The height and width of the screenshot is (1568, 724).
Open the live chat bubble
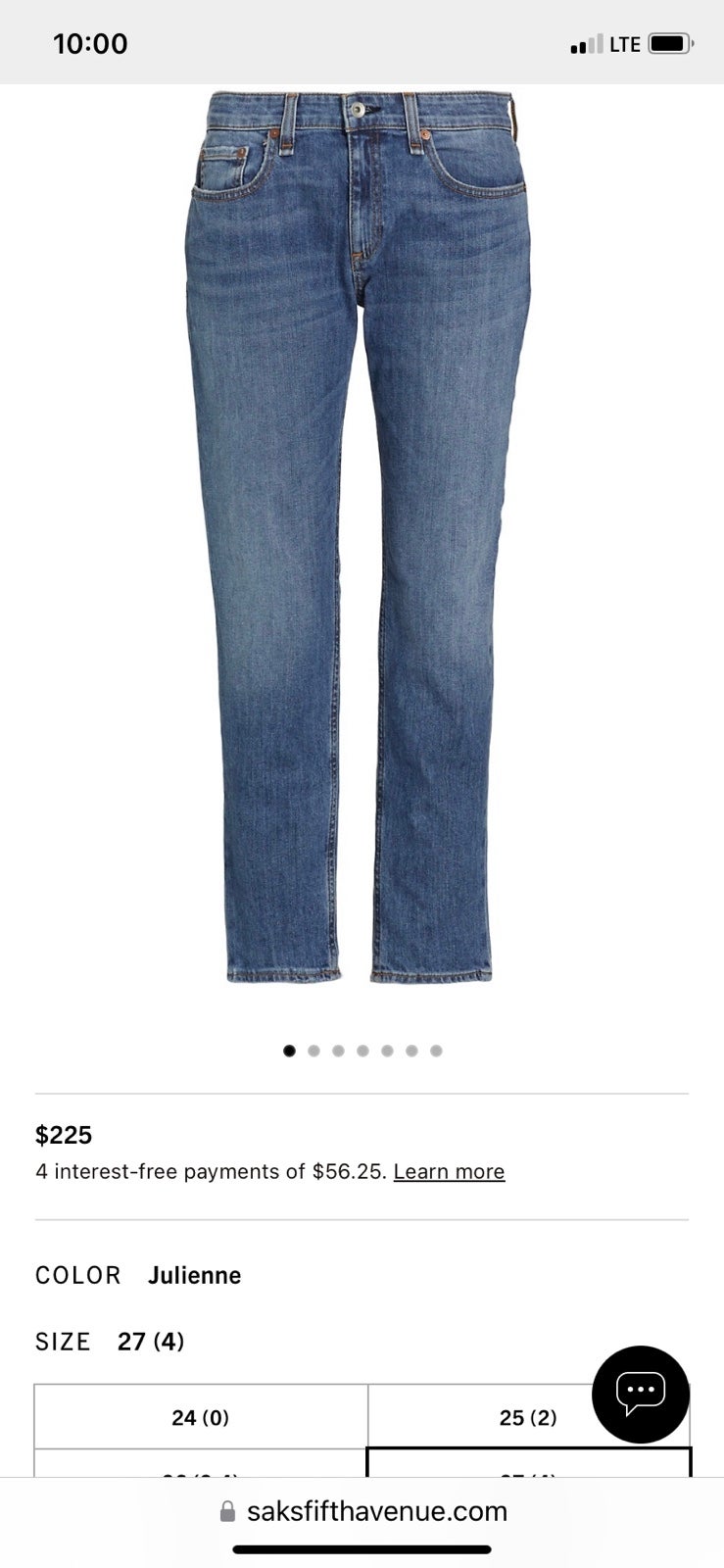point(641,1394)
